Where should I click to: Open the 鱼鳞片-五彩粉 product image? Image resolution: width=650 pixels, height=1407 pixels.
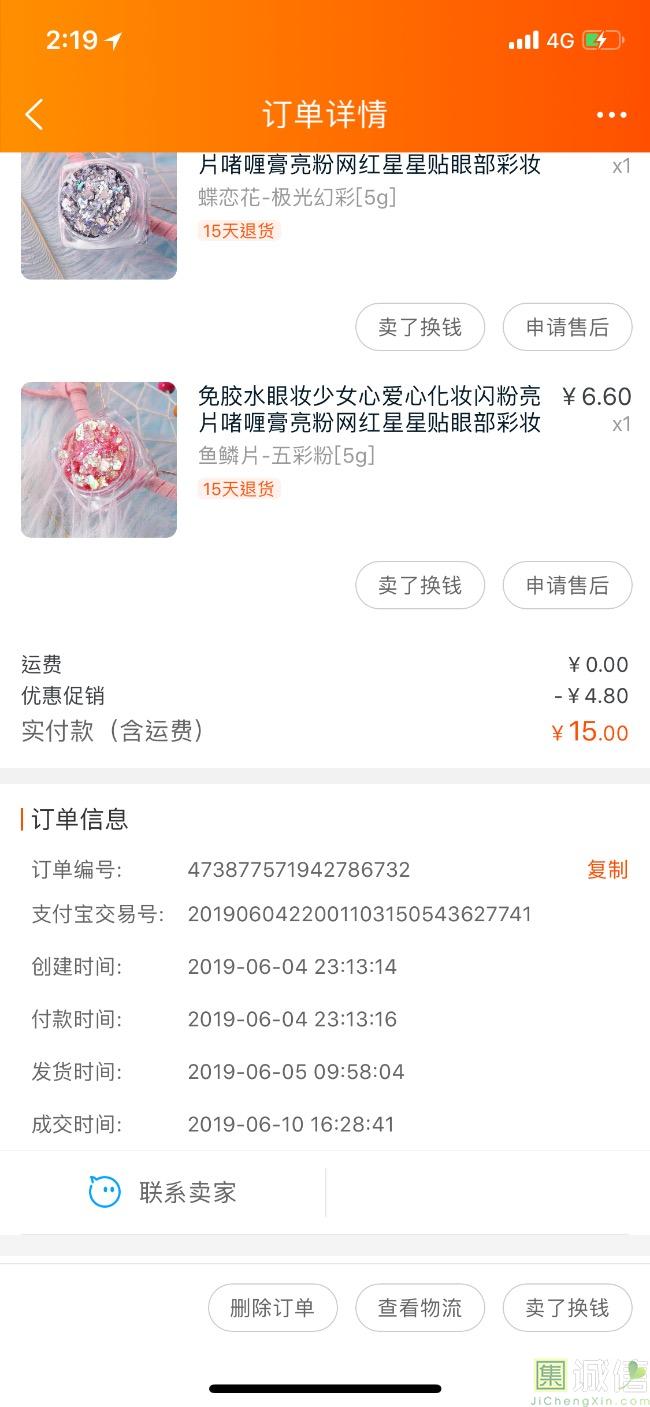coord(99,459)
